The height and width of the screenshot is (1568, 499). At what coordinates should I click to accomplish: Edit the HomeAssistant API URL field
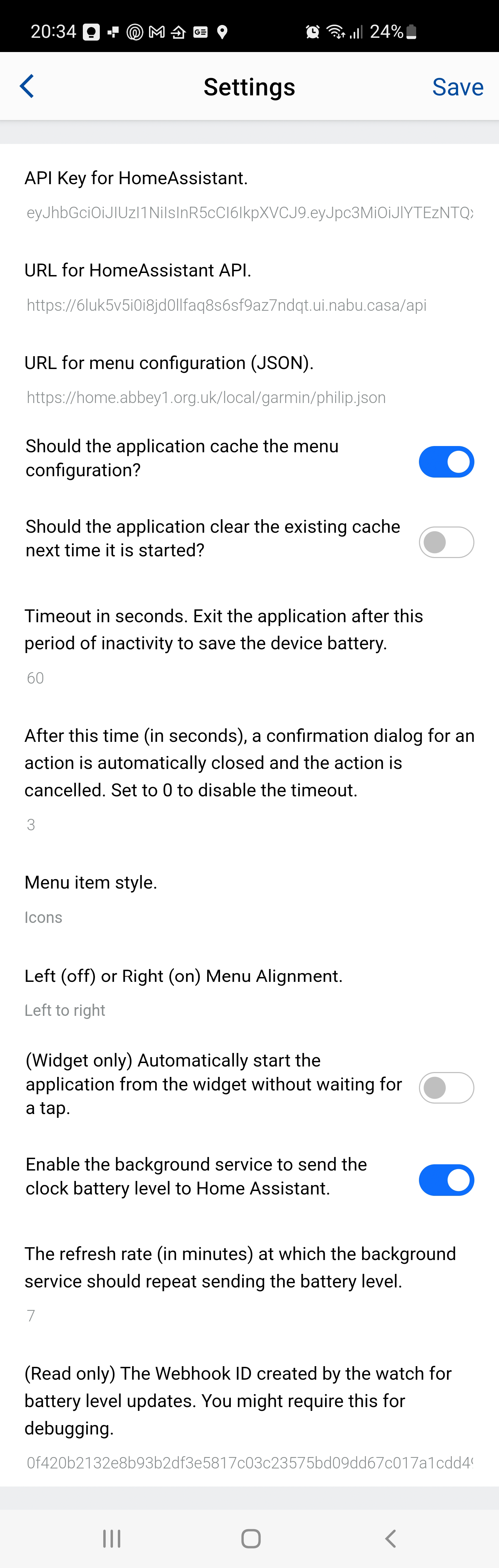coord(226,305)
